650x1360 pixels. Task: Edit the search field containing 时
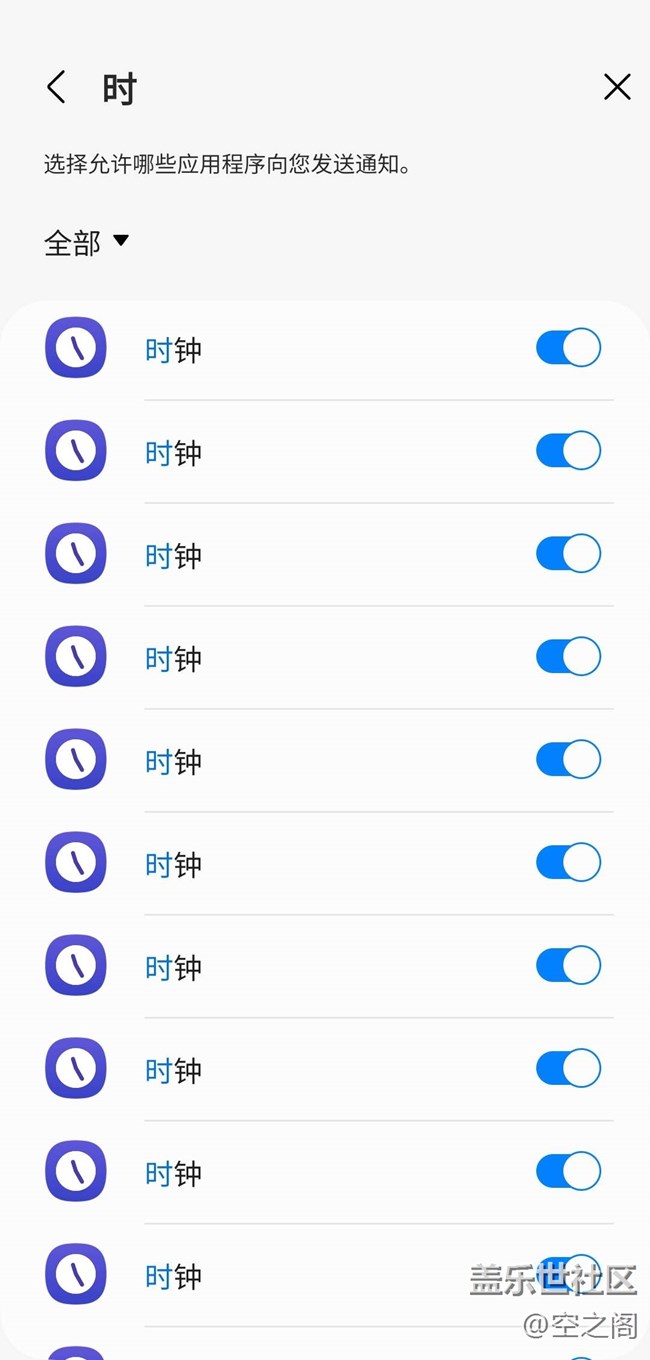click(x=330, y=89)
